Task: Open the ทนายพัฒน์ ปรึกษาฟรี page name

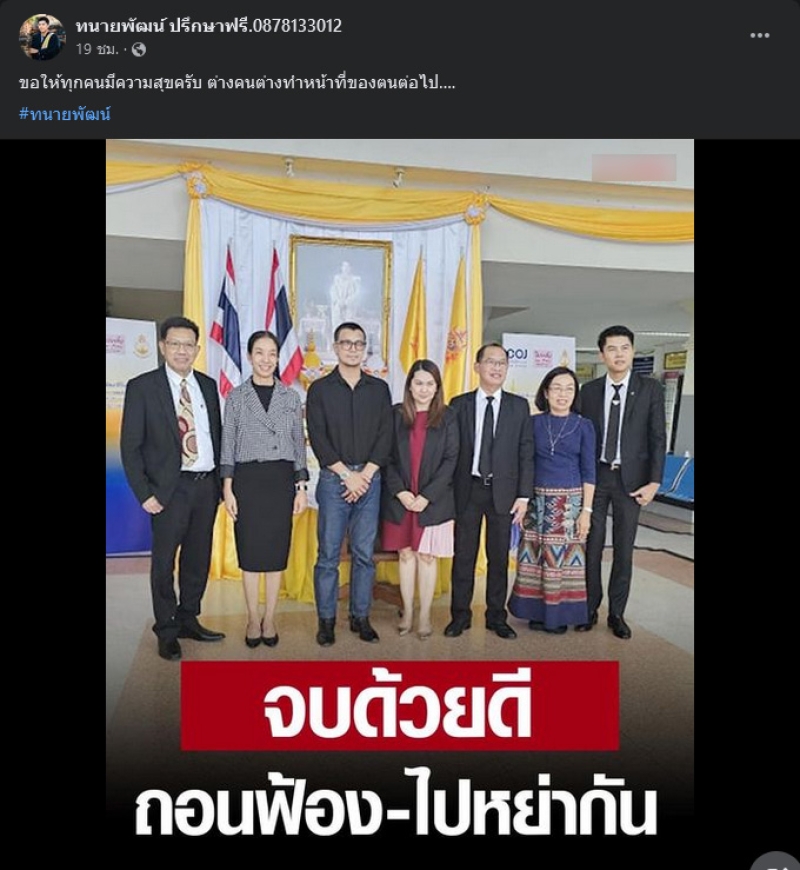Action: 208,26
